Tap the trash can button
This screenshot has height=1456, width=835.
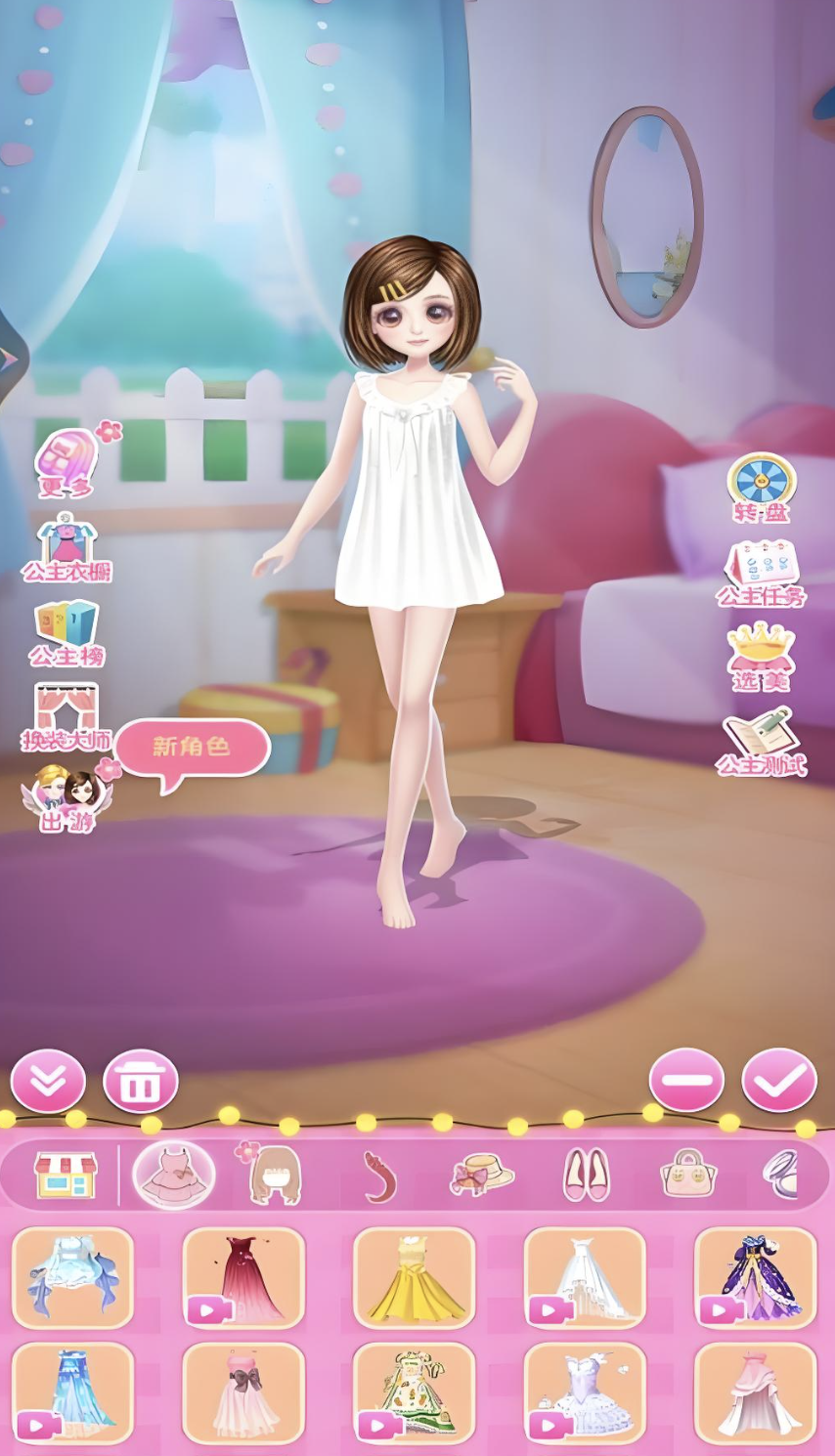[x=141, y=1082]
